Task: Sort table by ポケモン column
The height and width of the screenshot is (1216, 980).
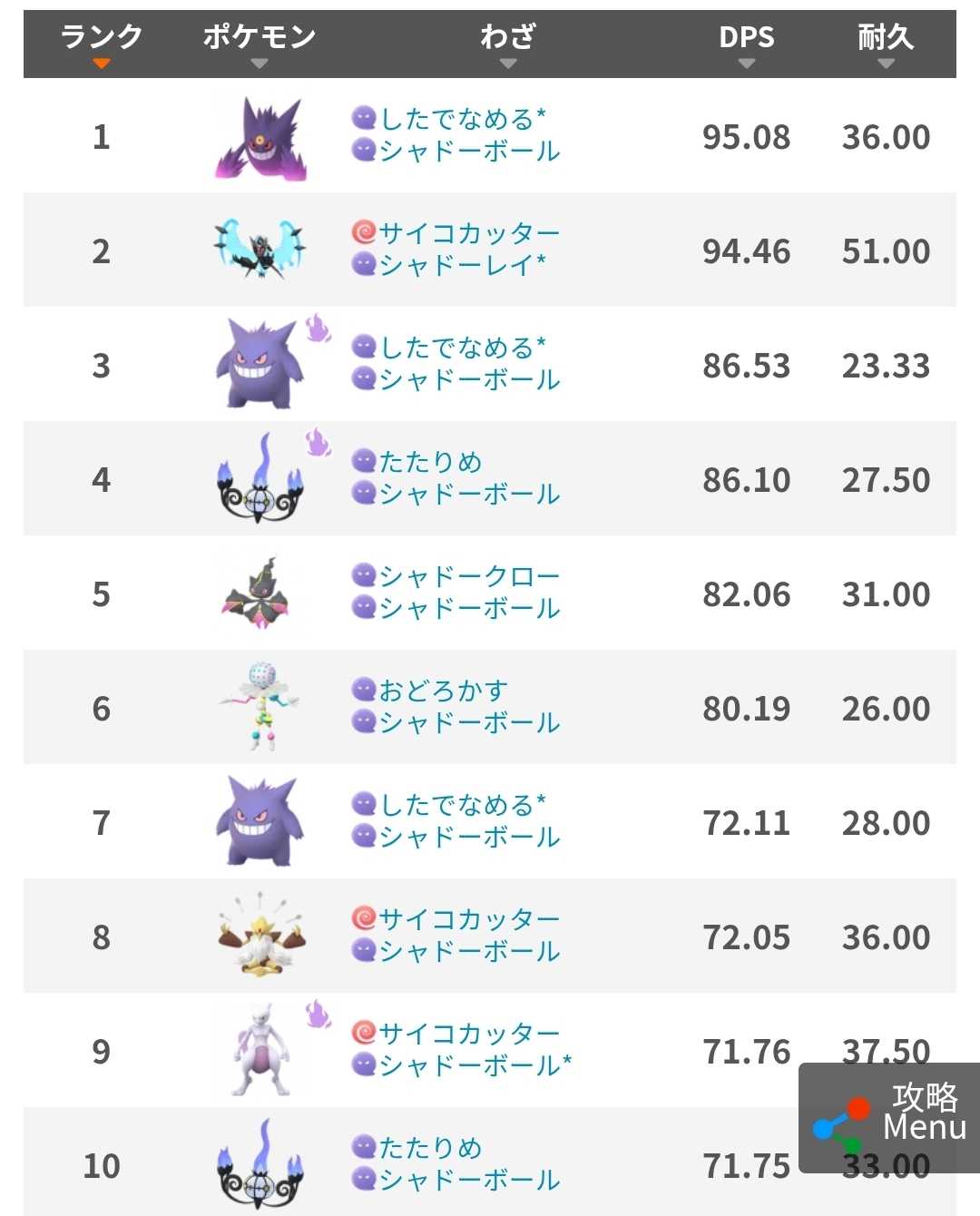Action: (259, 44)
